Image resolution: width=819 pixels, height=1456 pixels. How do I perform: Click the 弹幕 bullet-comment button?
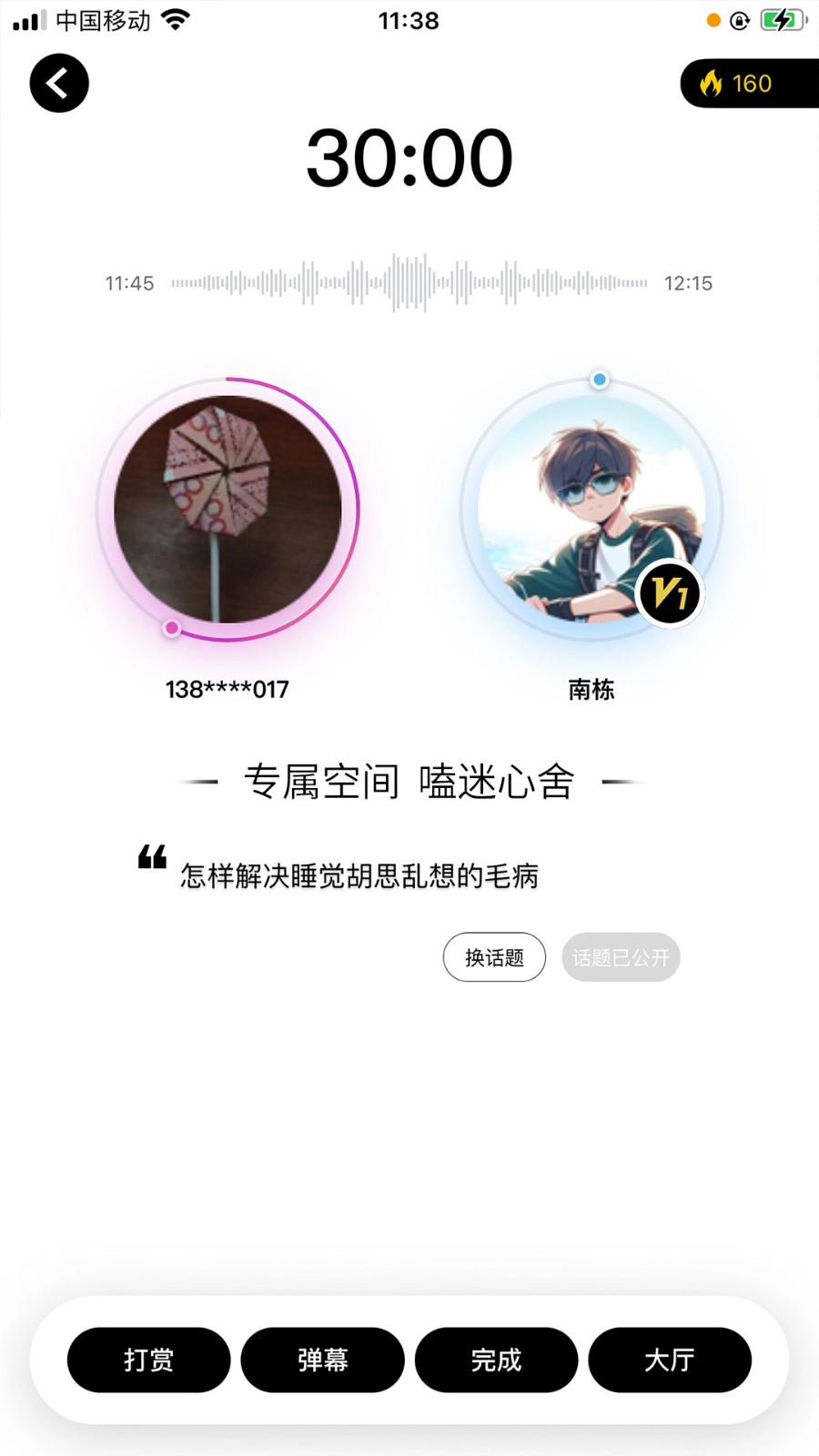pos(322,1360)
